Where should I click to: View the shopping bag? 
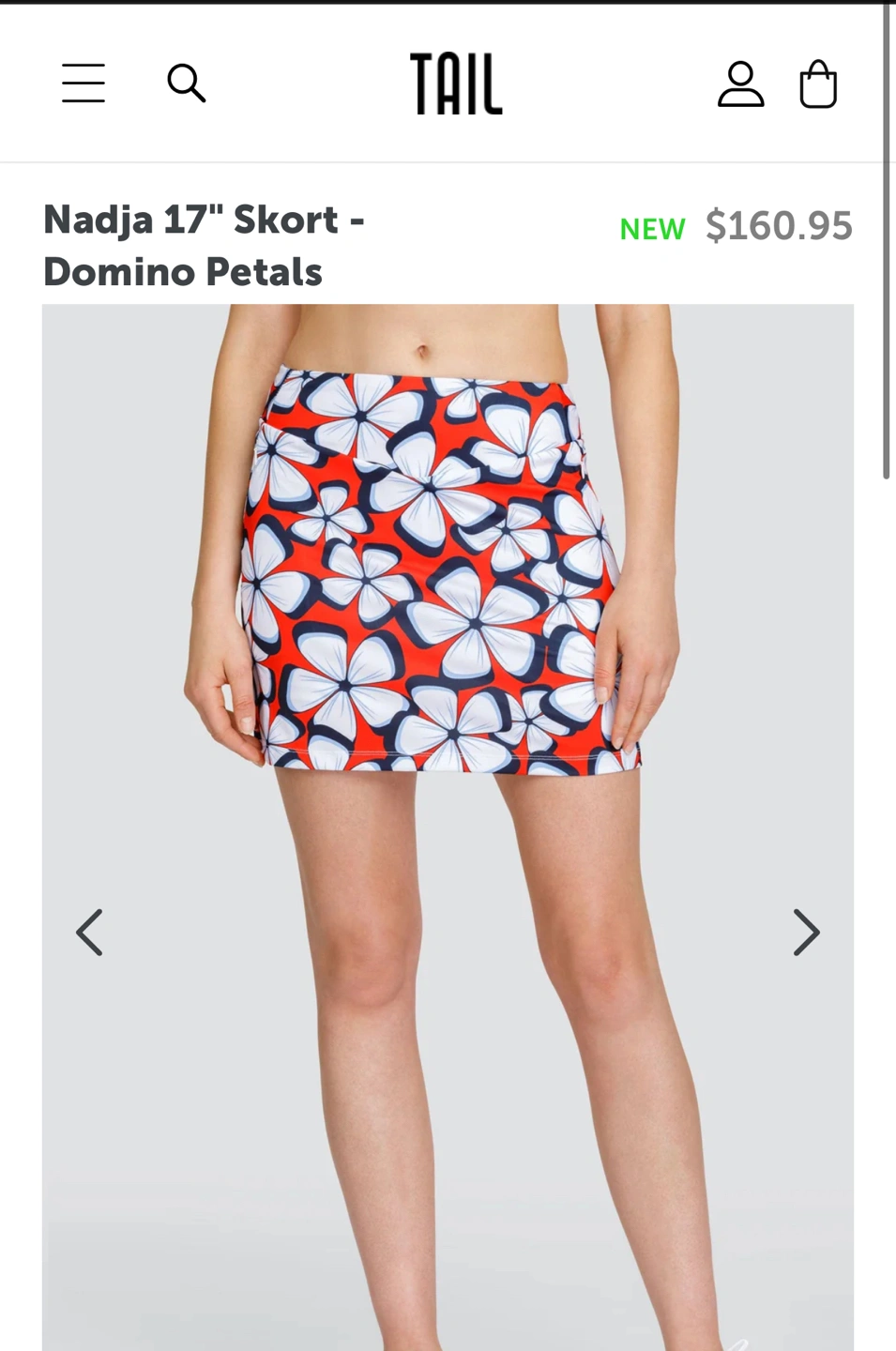point(817,84)
